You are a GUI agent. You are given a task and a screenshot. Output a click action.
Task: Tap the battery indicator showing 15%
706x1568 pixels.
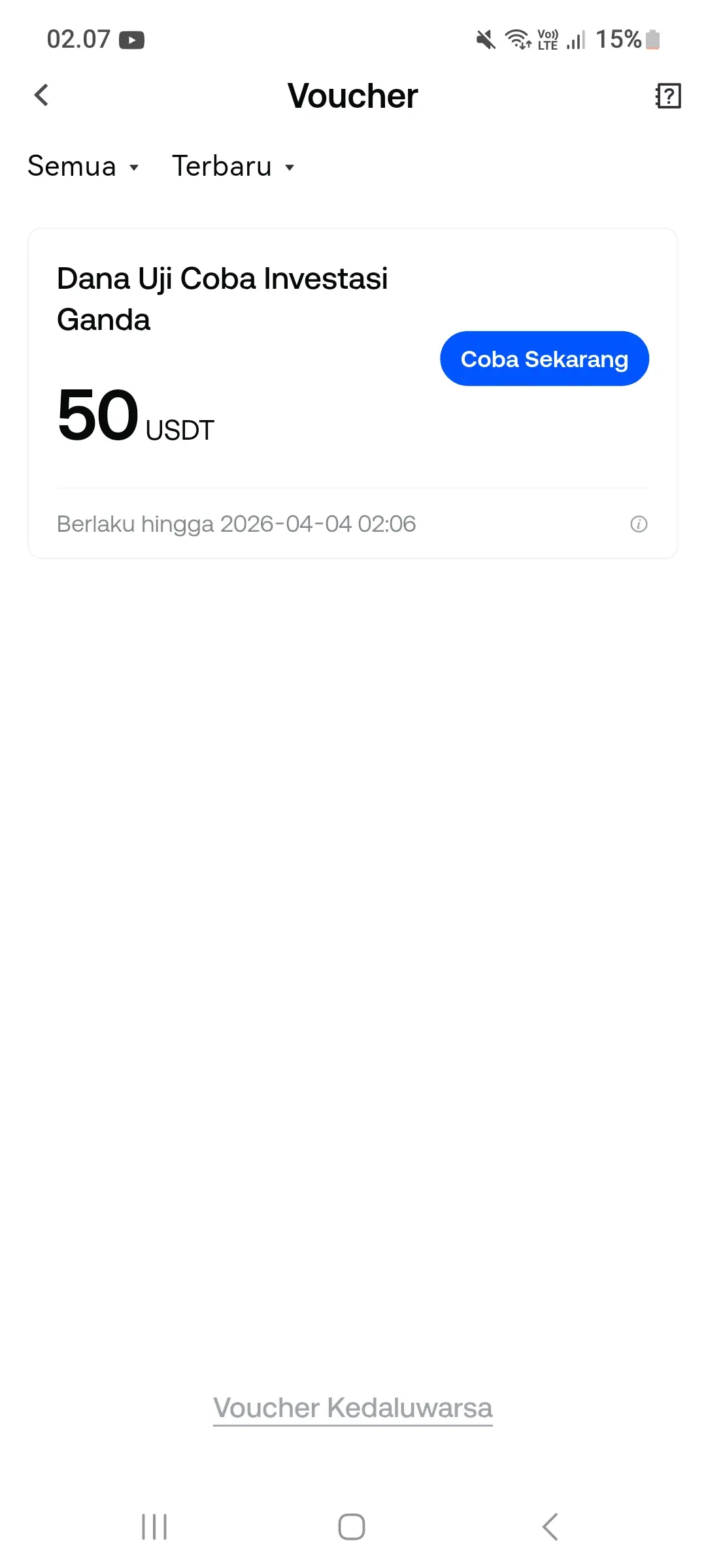[x=629, y=39]
